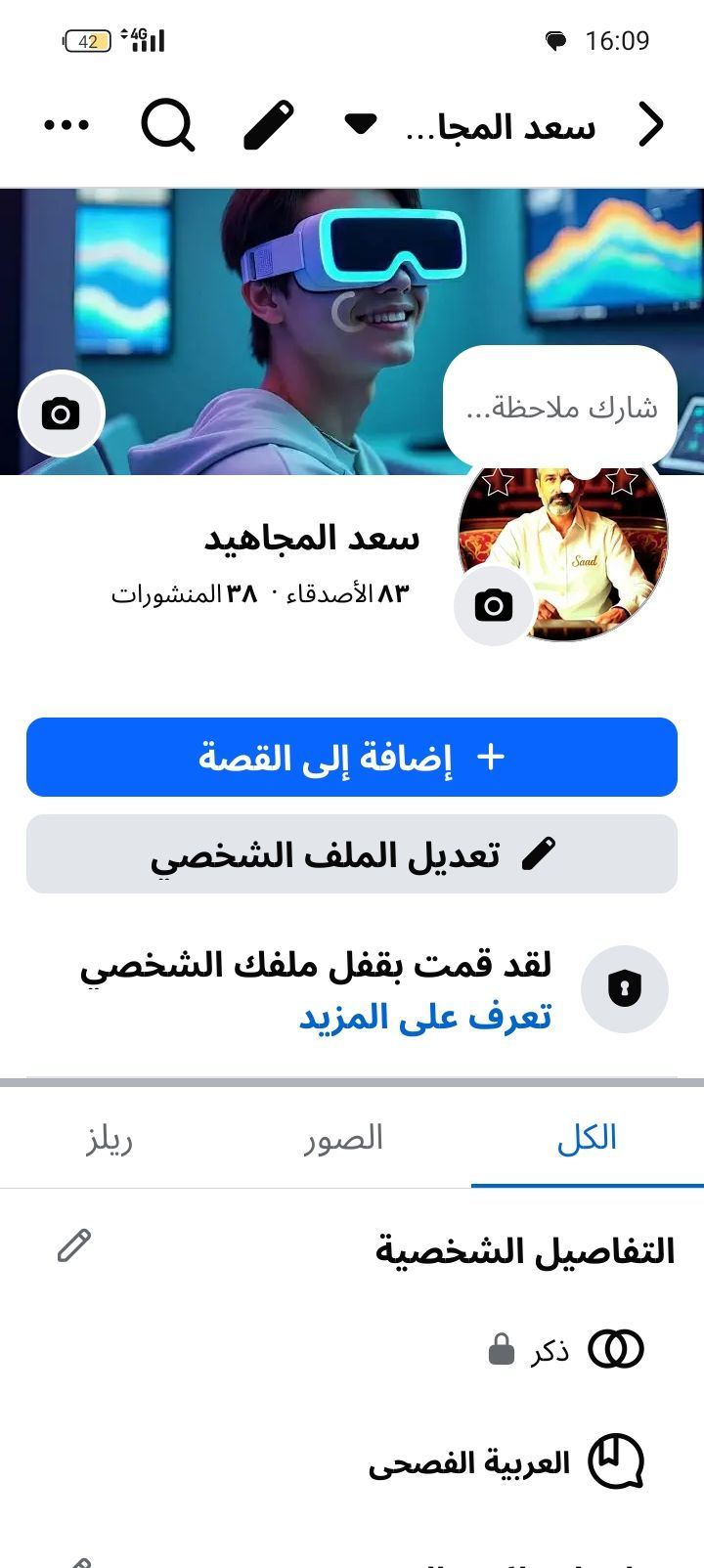Switch to the 'الصور' tab
704x1568 pixels.
[343, 1139]
